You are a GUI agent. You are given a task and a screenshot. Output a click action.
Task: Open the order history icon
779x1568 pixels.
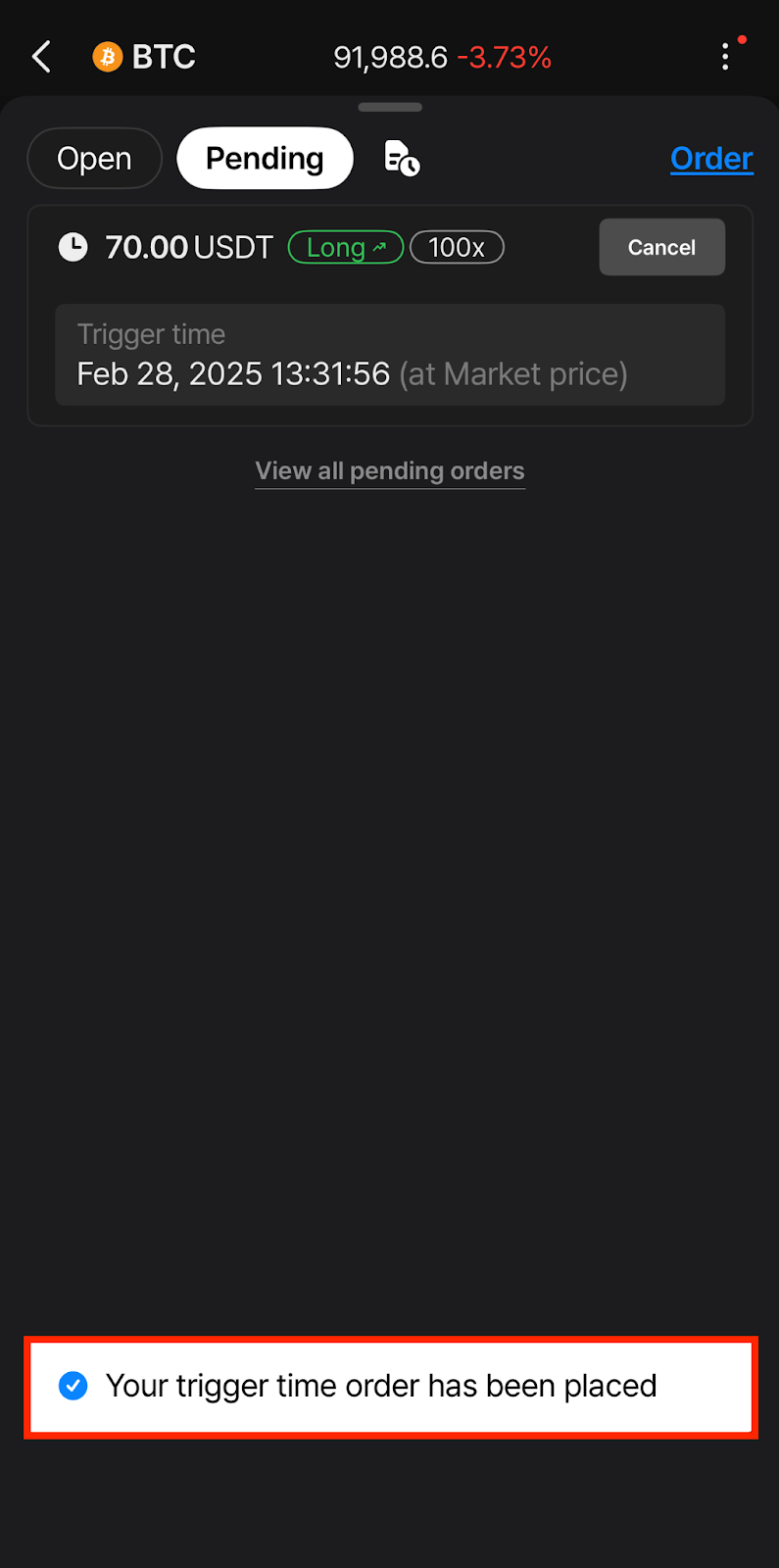pyautogui.click(x=402, y=158)
